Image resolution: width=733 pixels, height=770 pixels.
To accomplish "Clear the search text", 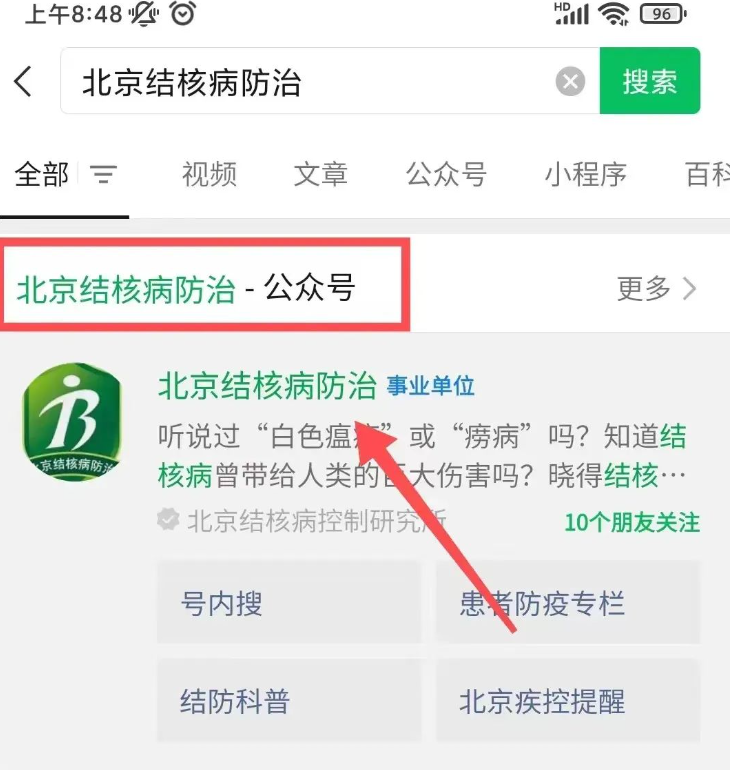I will (570, 81).
